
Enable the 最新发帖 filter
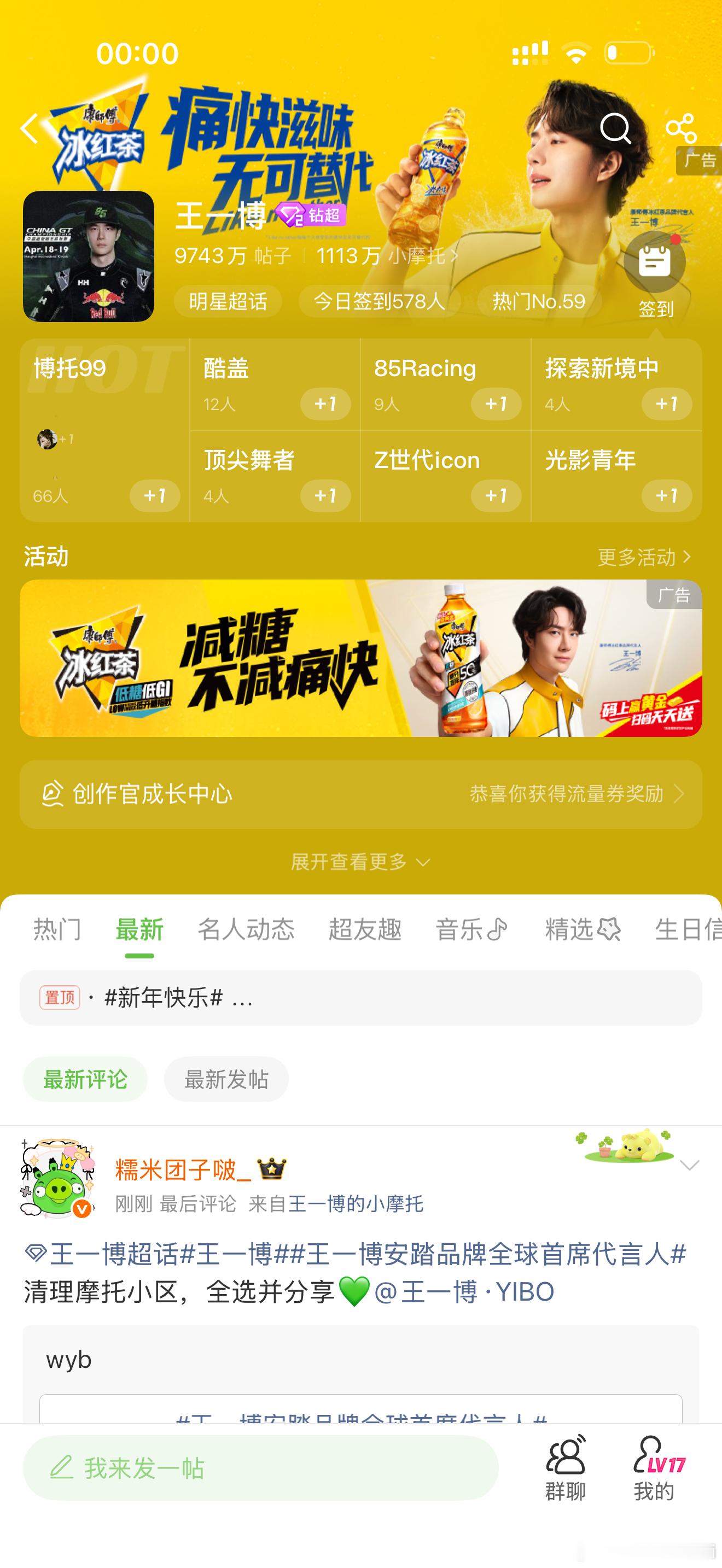pyautogui.click(x=226, y=1078)
